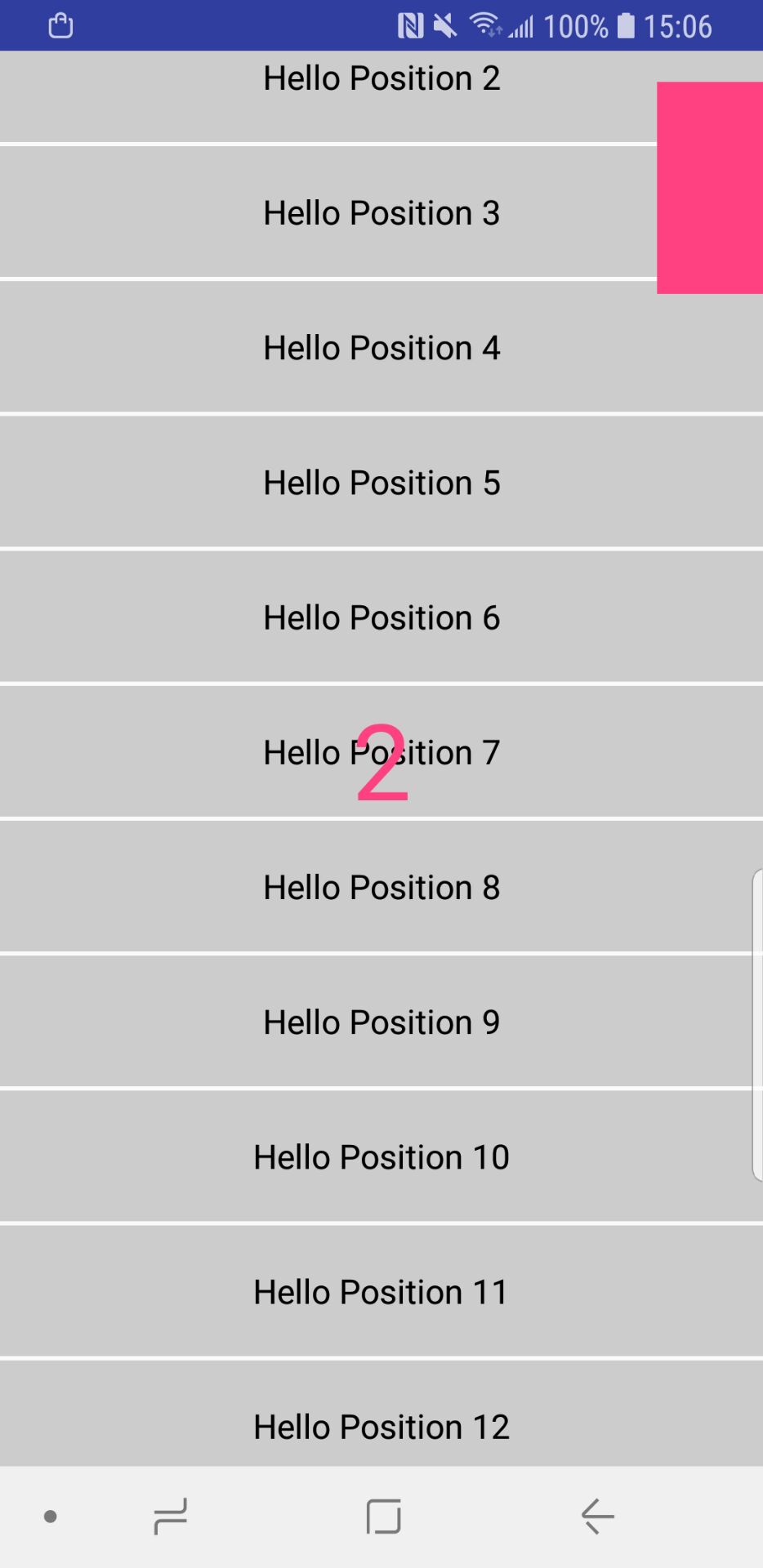This screenshot has height=1568, width=763.
Task: Go to the home screen
Action: click(383, 1517)
